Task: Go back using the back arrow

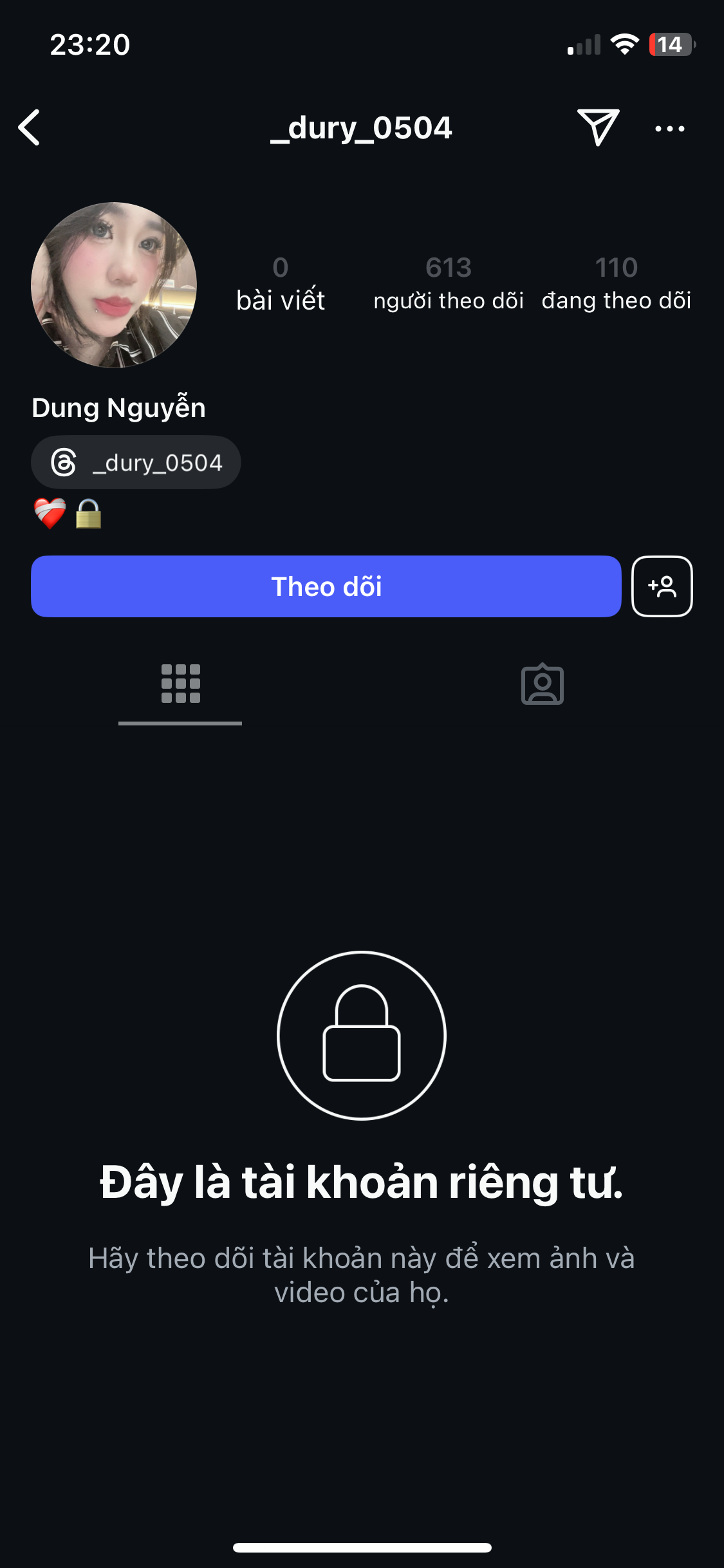Action: pos(30,127)
